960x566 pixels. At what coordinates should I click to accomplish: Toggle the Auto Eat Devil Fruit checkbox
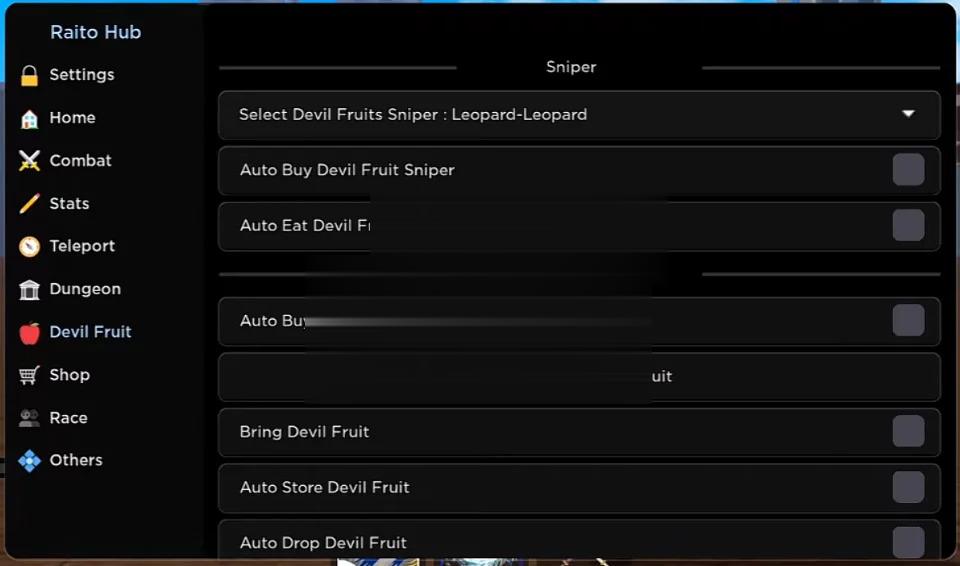pos(908,226)
